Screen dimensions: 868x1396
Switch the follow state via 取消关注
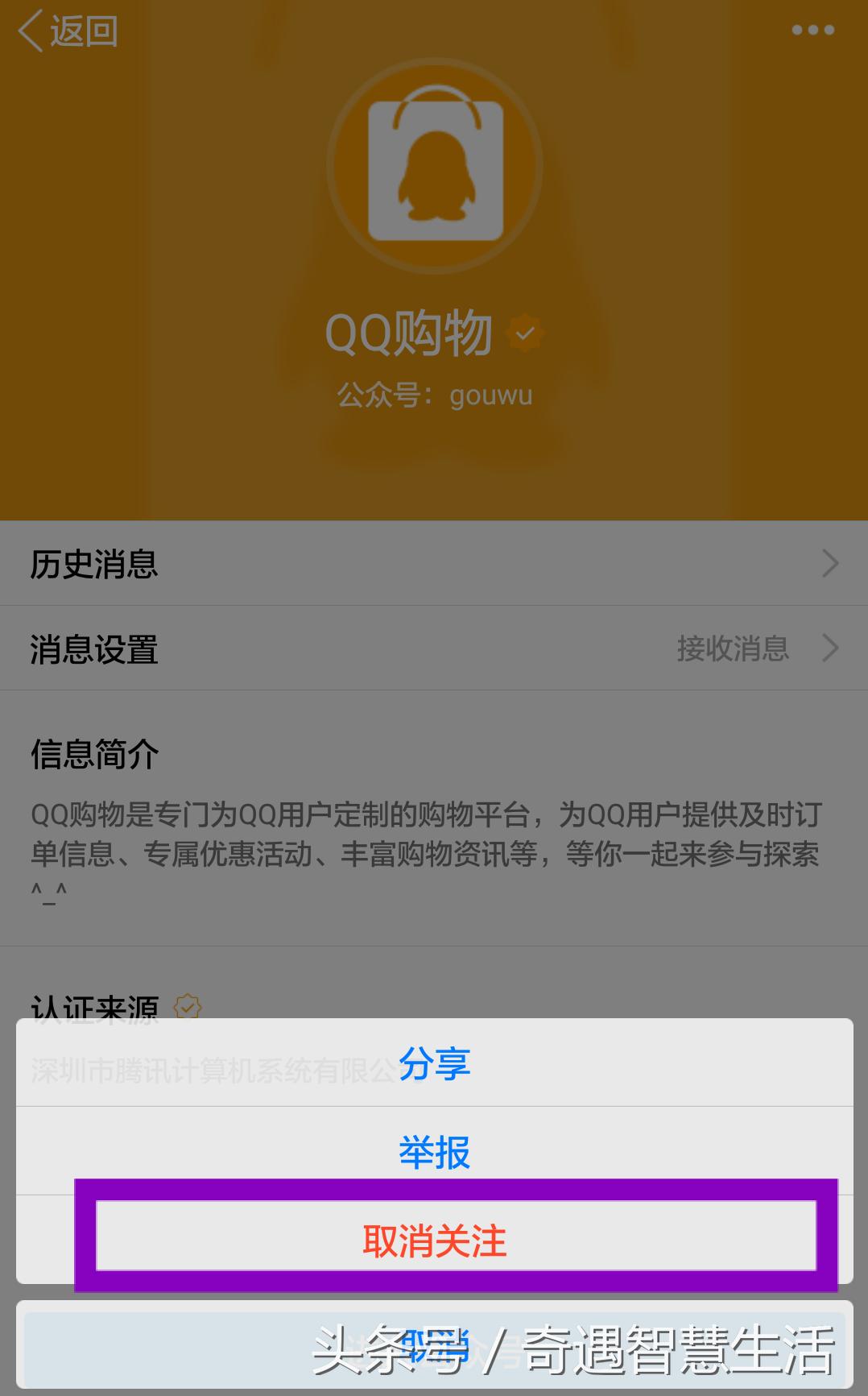(435, 1239)
